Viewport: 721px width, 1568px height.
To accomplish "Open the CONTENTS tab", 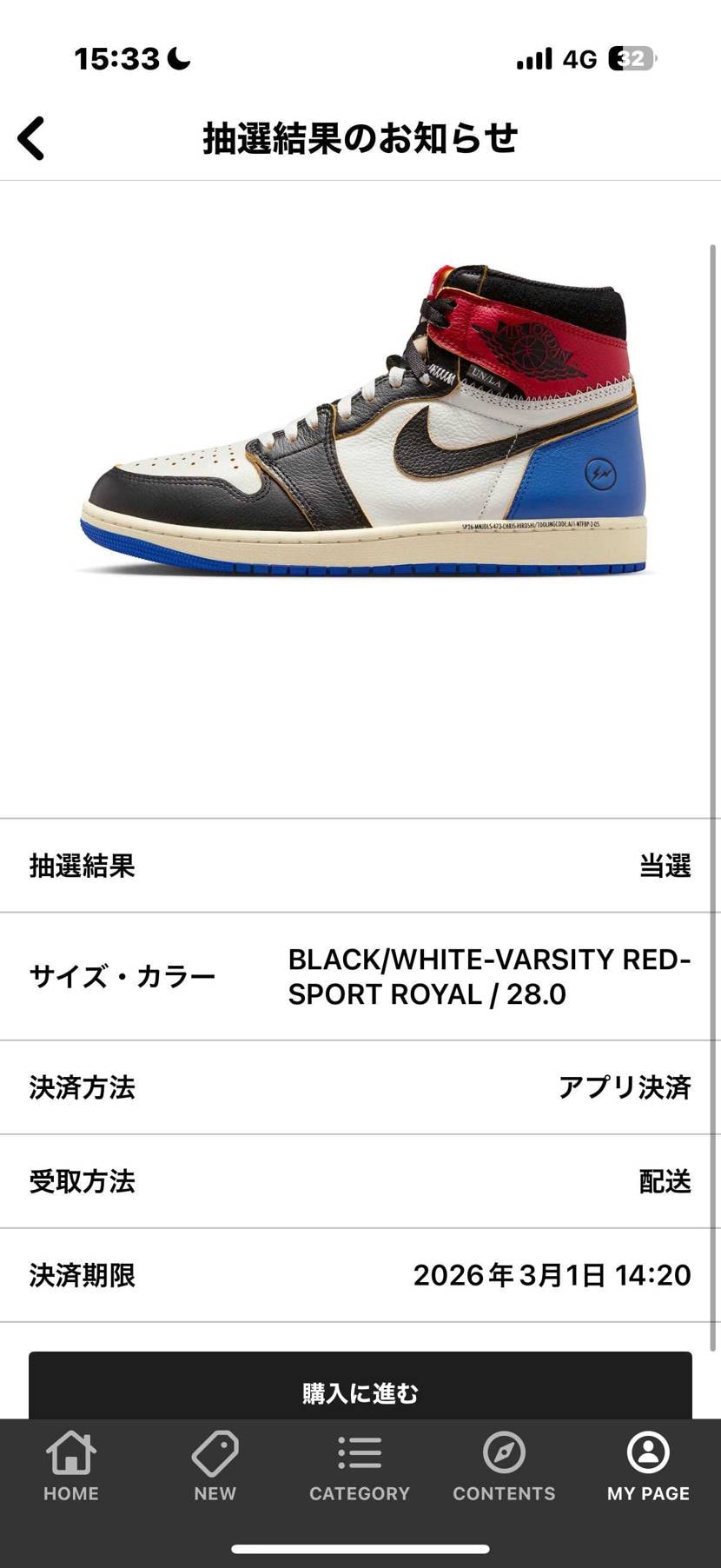I will [x=504, y=1467].
